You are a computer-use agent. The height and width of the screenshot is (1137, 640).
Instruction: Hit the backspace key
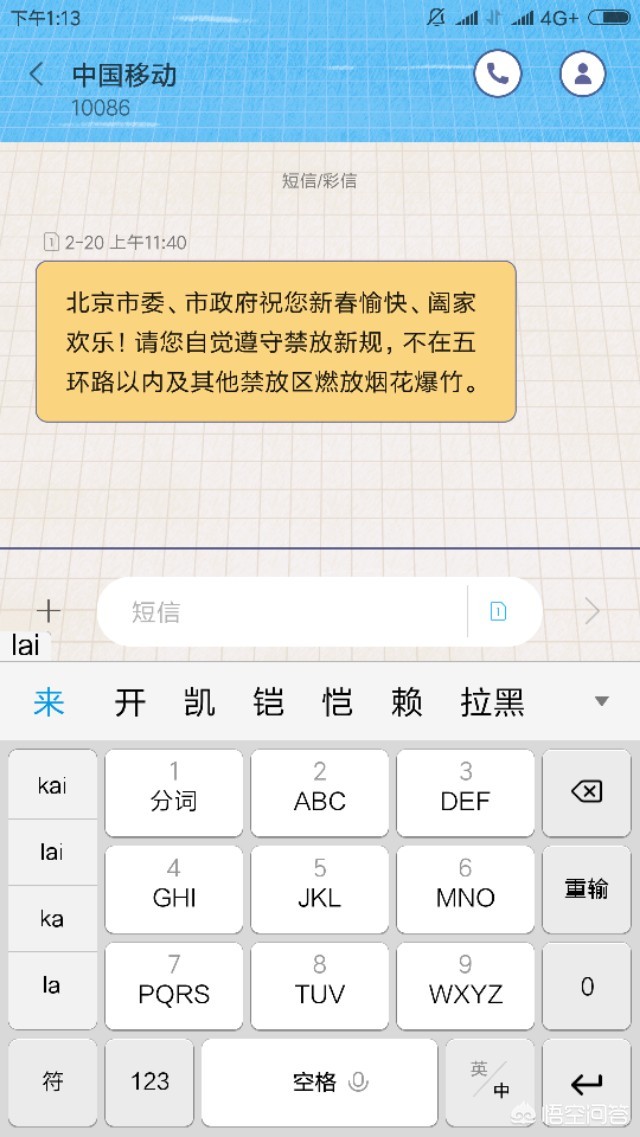pyautogui.click(x=587, y=793)
